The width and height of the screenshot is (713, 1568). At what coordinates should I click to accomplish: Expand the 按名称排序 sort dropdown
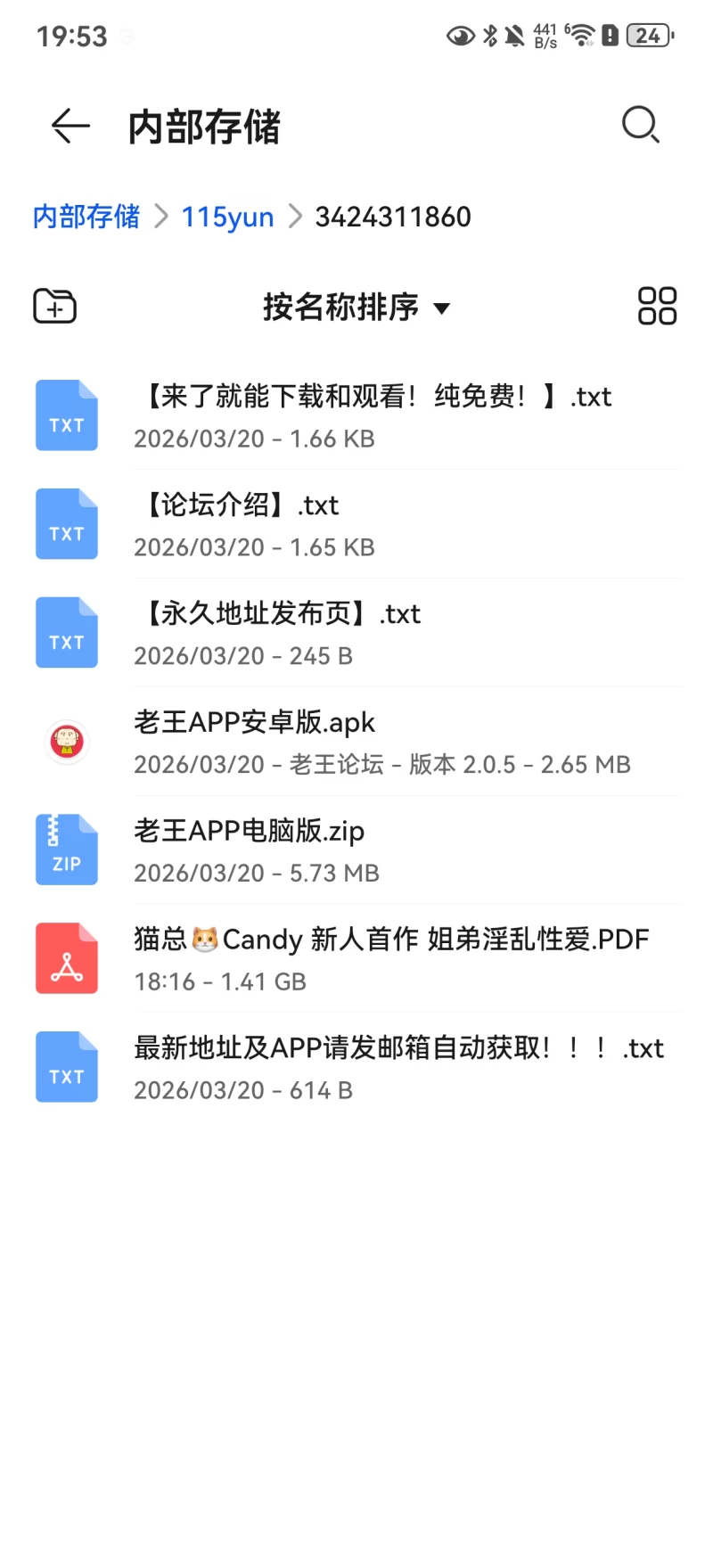[356, 308]
